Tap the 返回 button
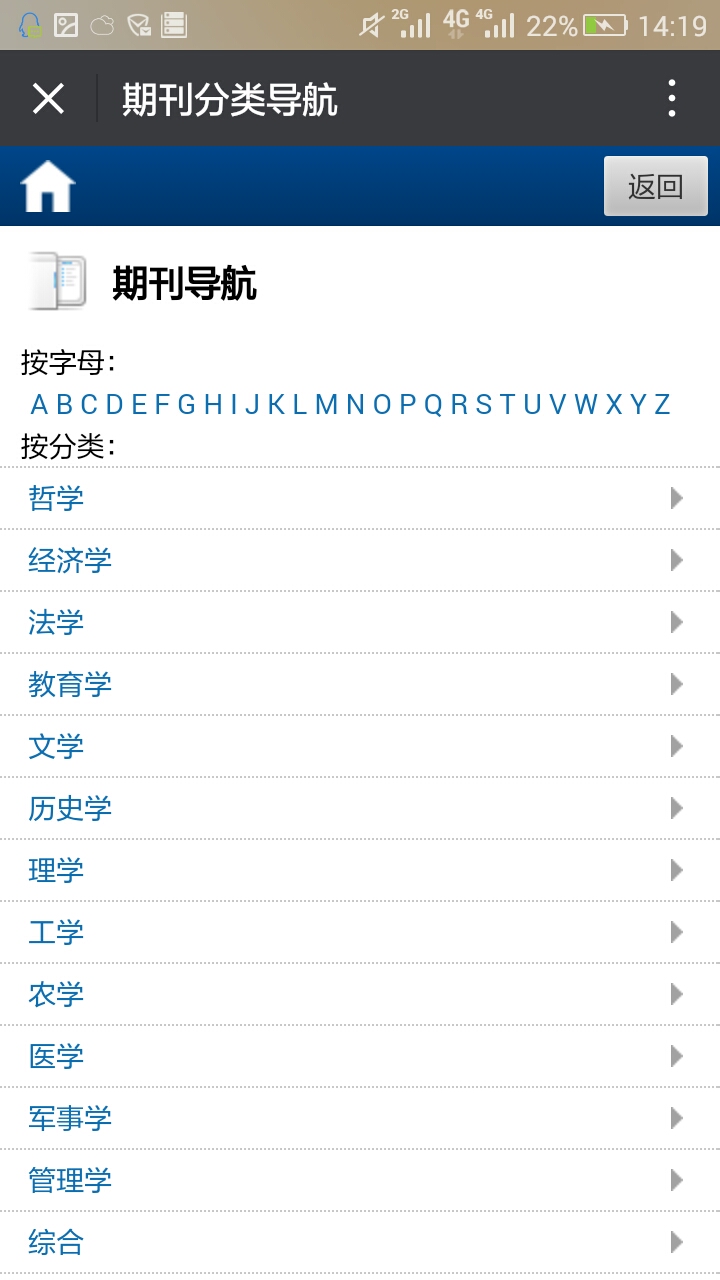The height and width of the screenshot is (1280, 720). [656, 186]
